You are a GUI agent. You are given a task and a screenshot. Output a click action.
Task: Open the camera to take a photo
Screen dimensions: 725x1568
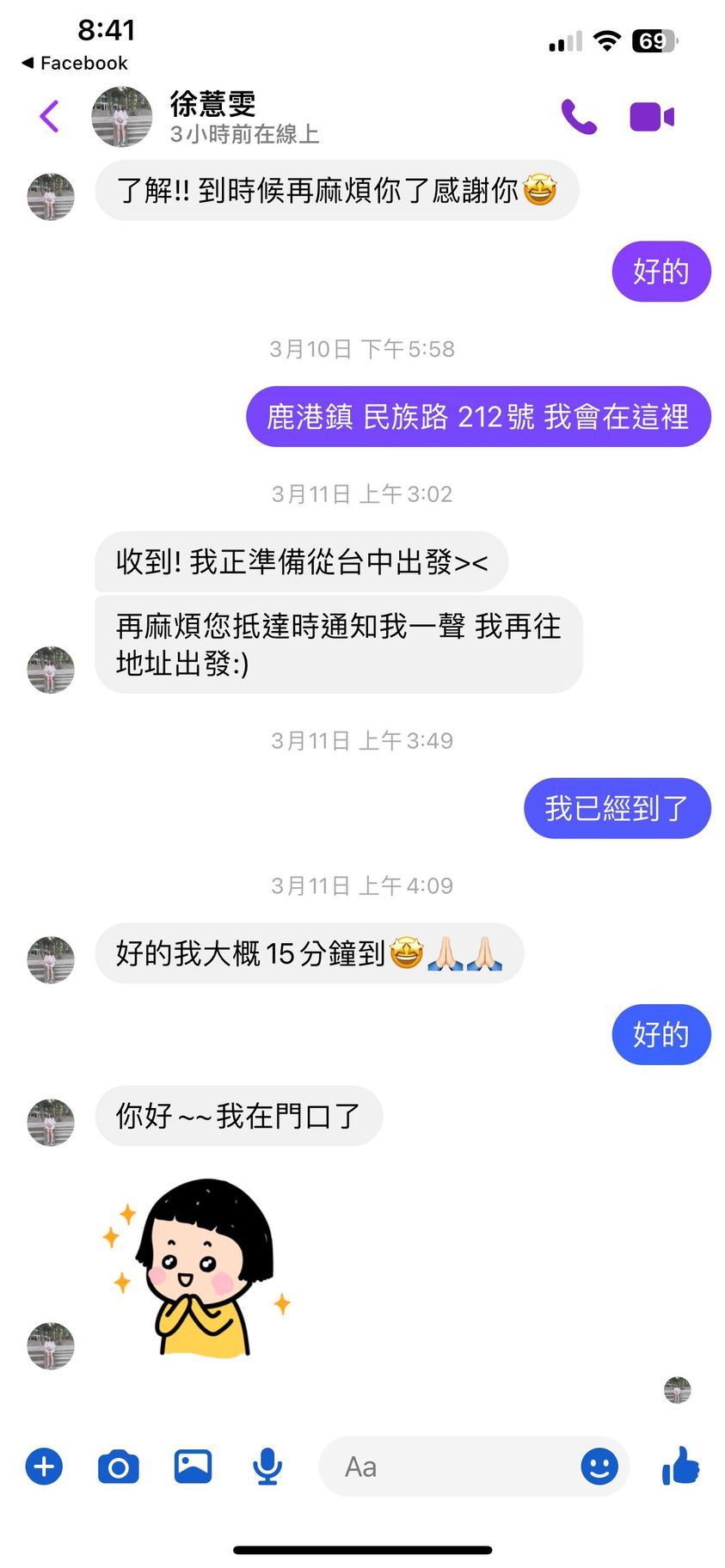[x=119, y=1466]
